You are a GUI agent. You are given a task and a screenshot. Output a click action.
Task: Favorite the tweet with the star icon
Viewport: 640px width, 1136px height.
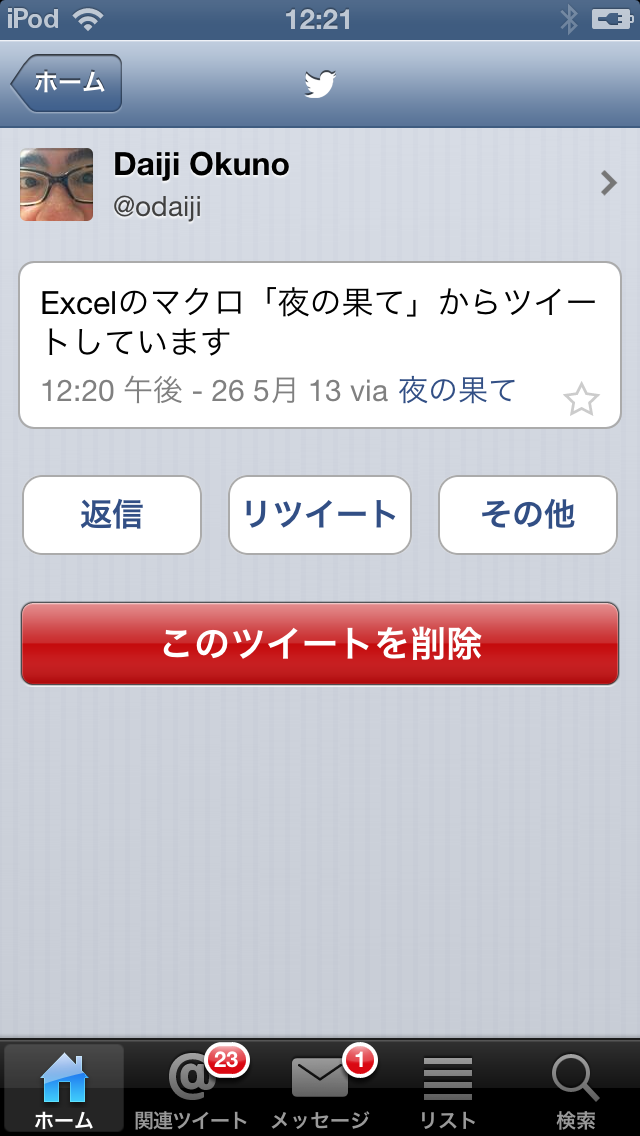click(581, 400)
